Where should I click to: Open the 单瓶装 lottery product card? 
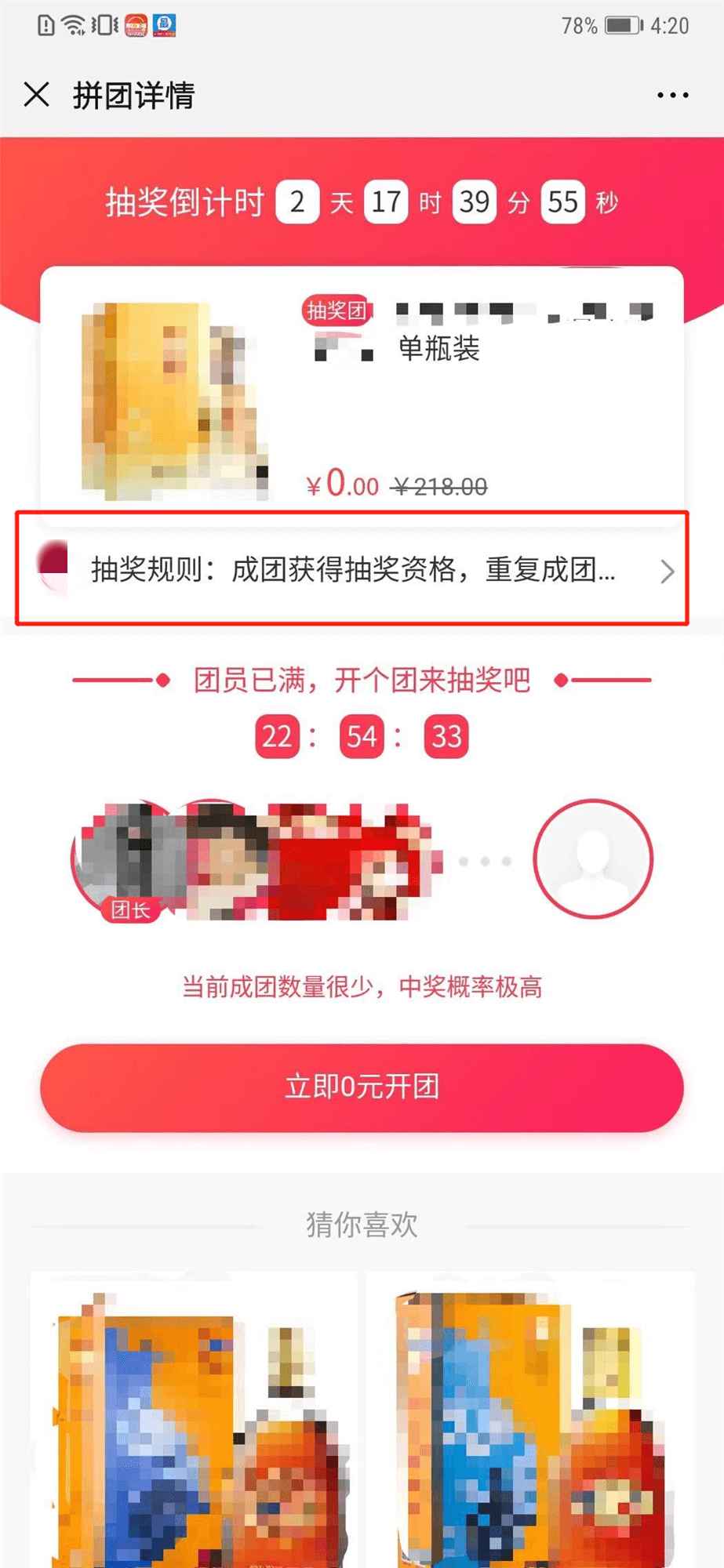tap(361, 392)
